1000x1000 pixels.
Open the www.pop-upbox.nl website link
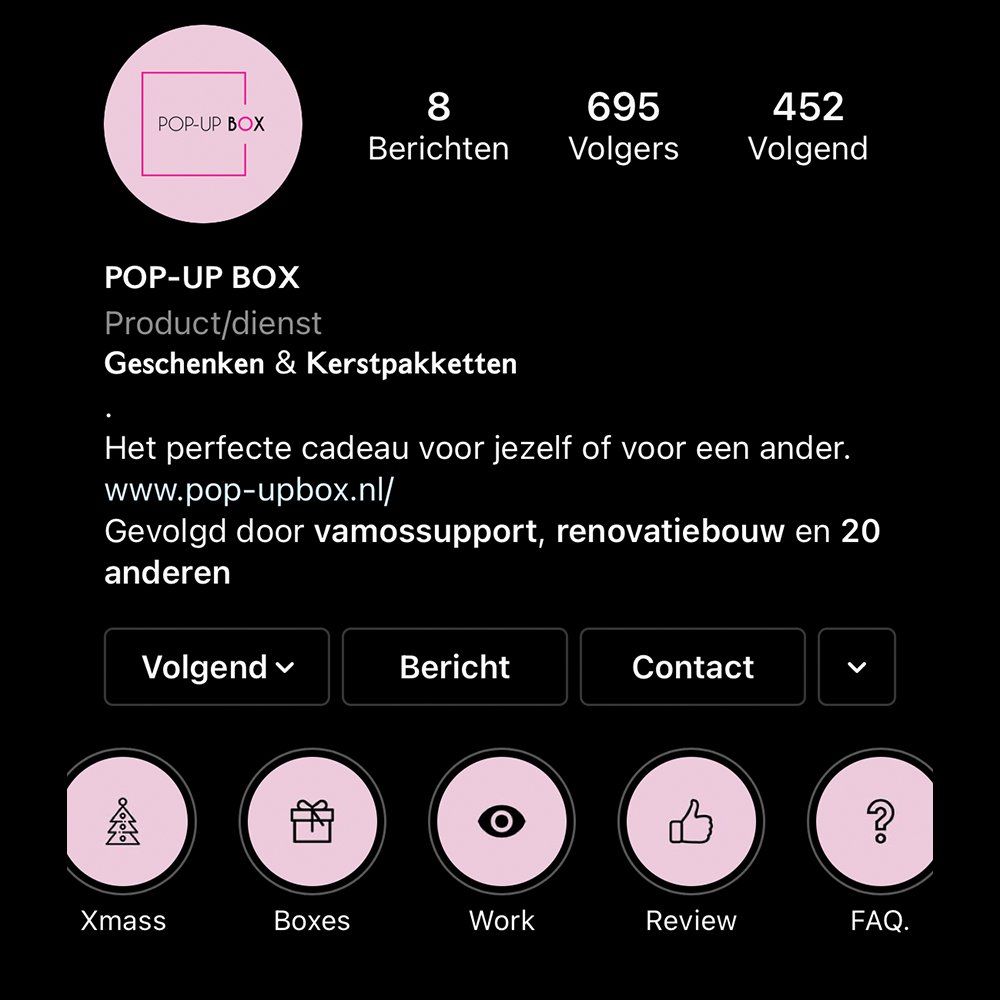click(x=250, y=491)
